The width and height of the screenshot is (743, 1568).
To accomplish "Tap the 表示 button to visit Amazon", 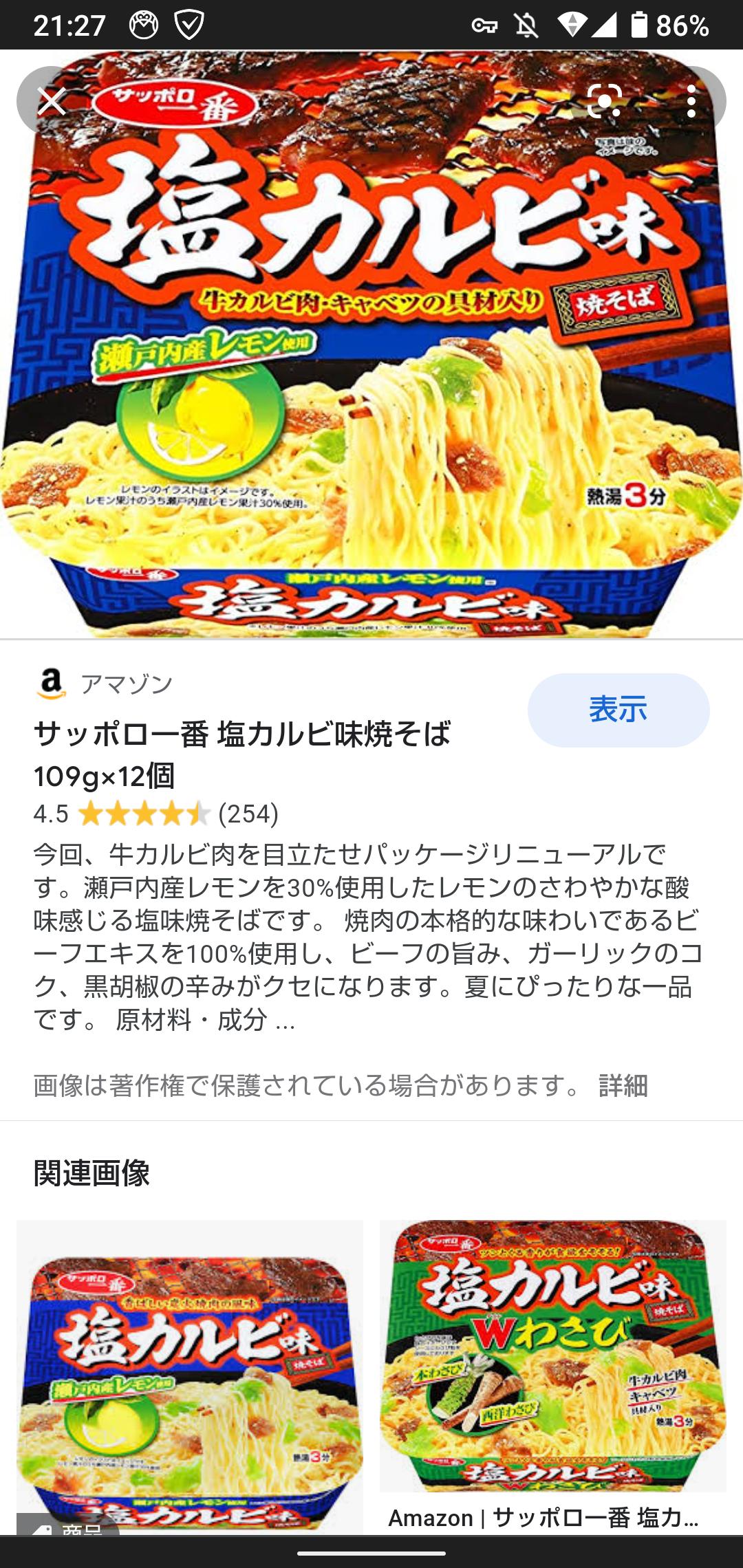I will click(618, 710).
